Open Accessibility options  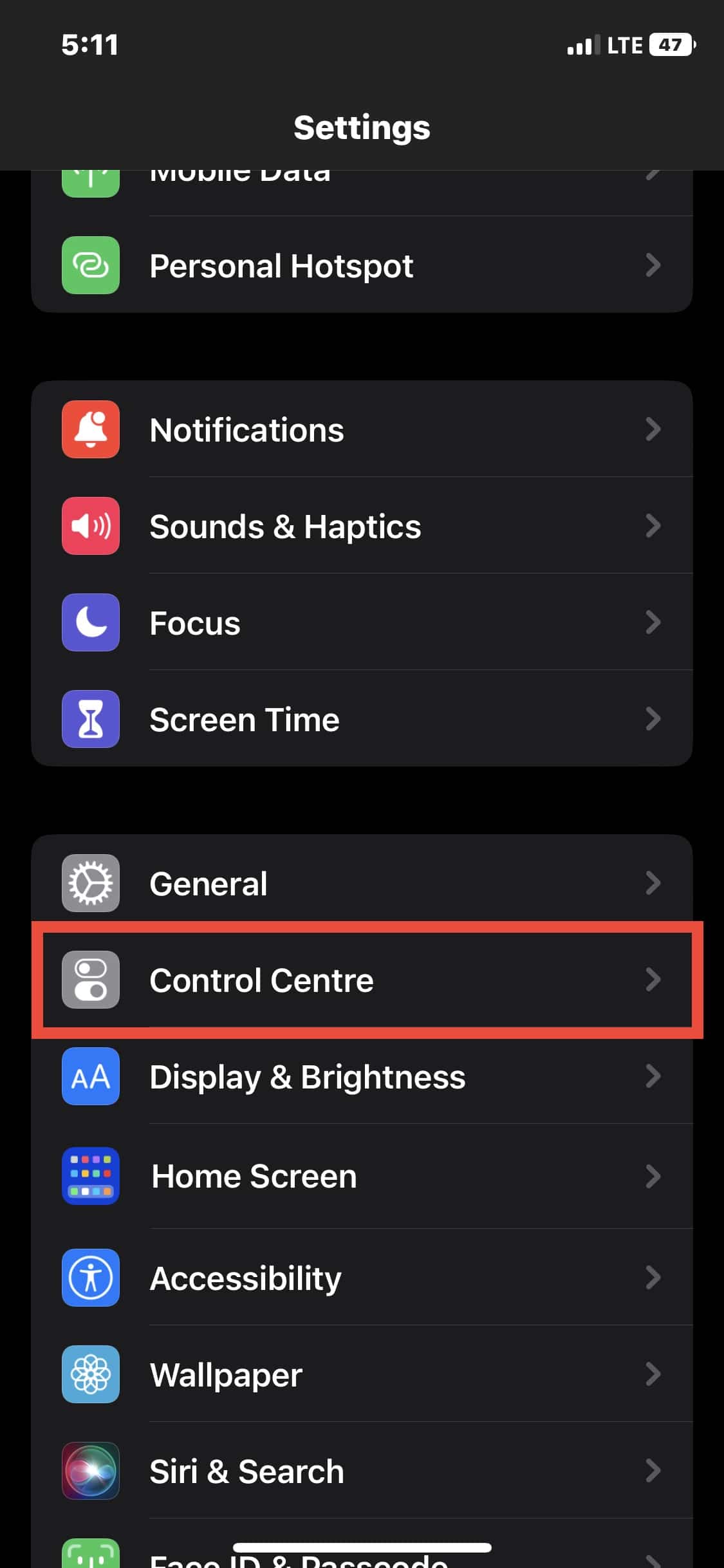click(360, 1278)
